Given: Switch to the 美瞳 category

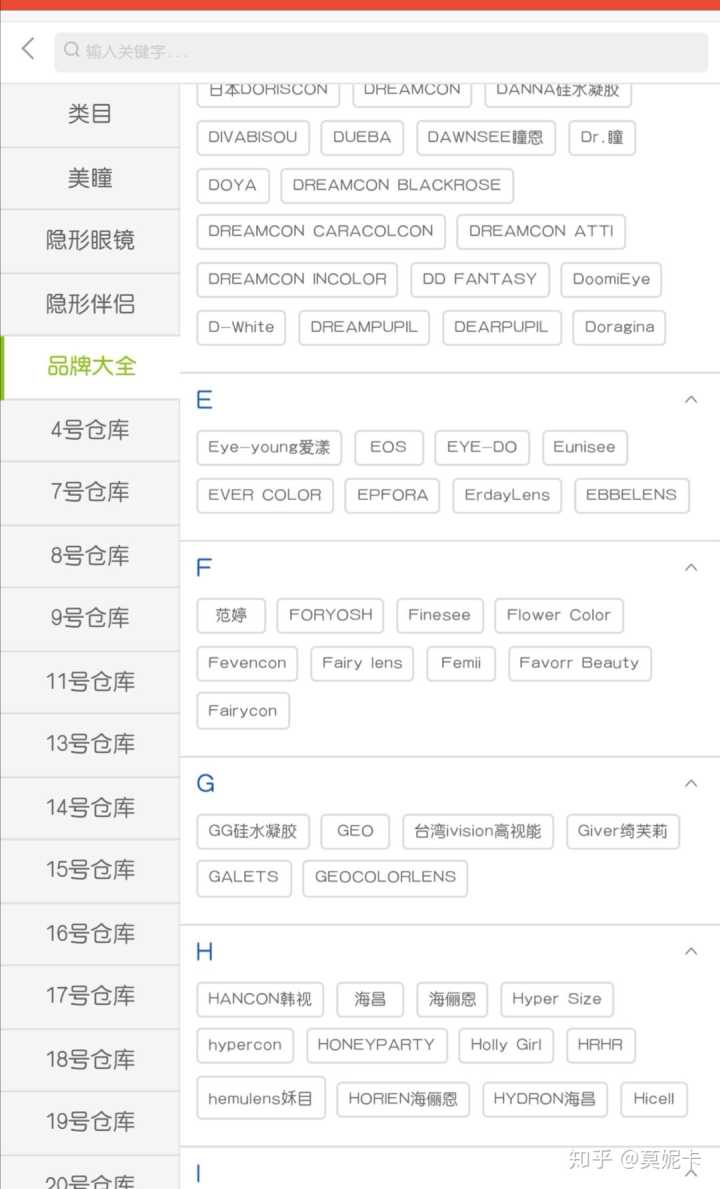Looking at the screenshot, I should coord(90,178).
